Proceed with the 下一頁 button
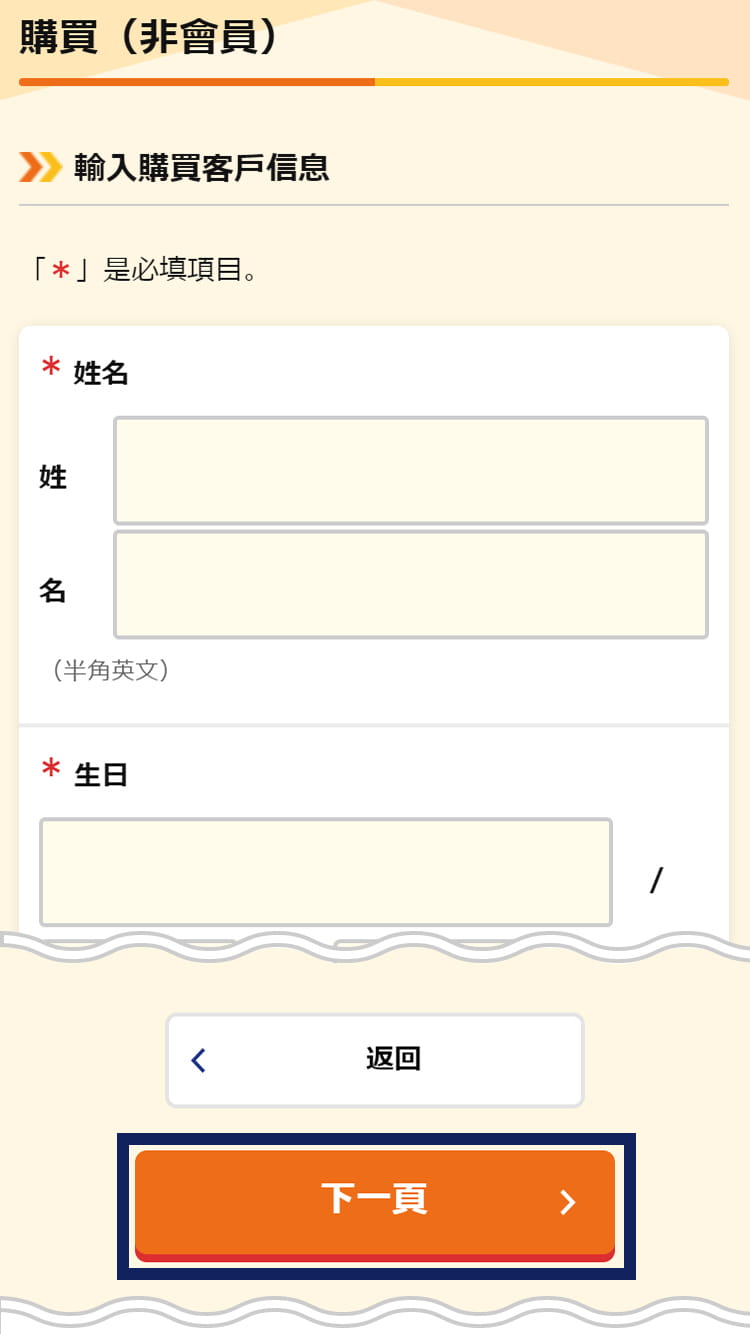The image size is (750, 1334). [375, 1205]
